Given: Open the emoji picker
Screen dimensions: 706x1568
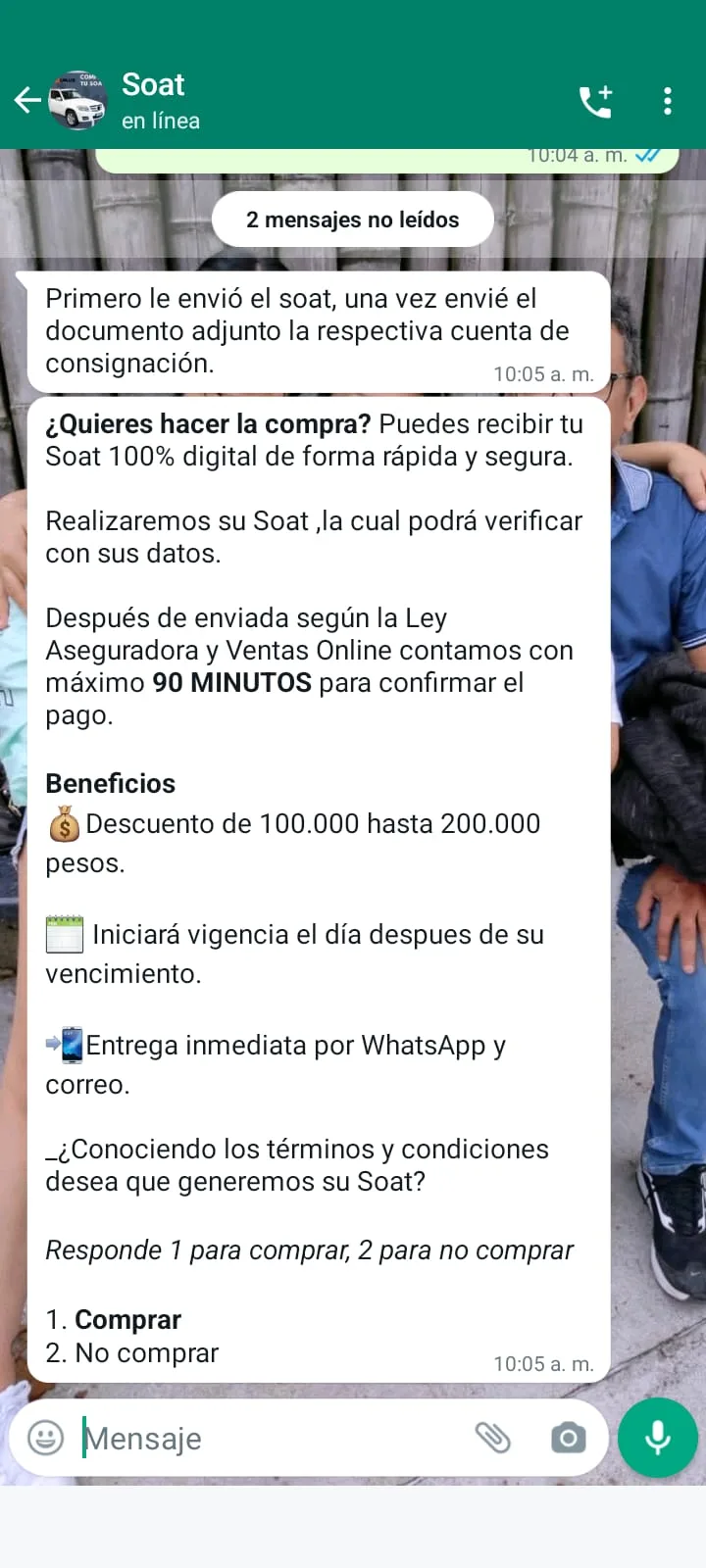Looking at the screenshot, I should (x=45, y=1438).
